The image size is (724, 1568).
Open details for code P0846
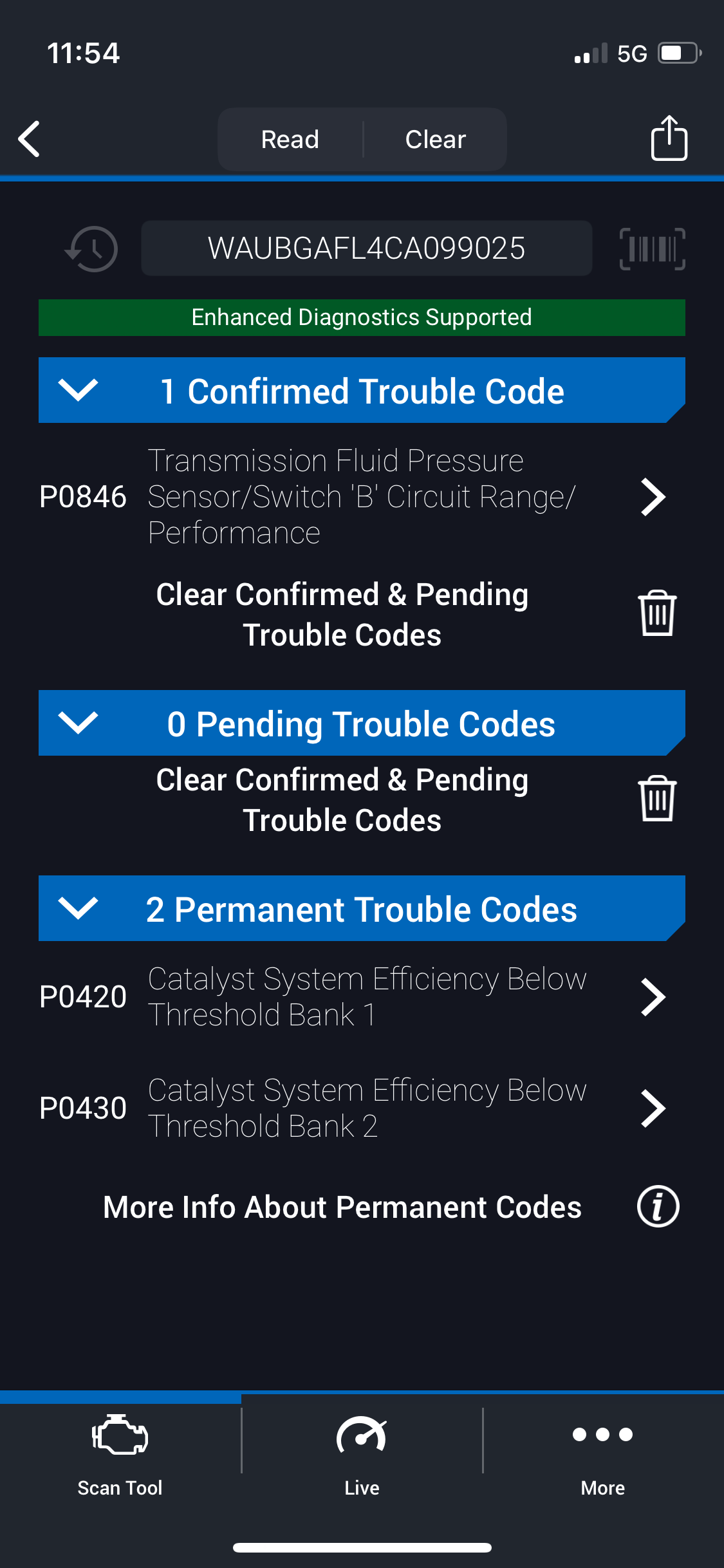(x=362, y=496)
